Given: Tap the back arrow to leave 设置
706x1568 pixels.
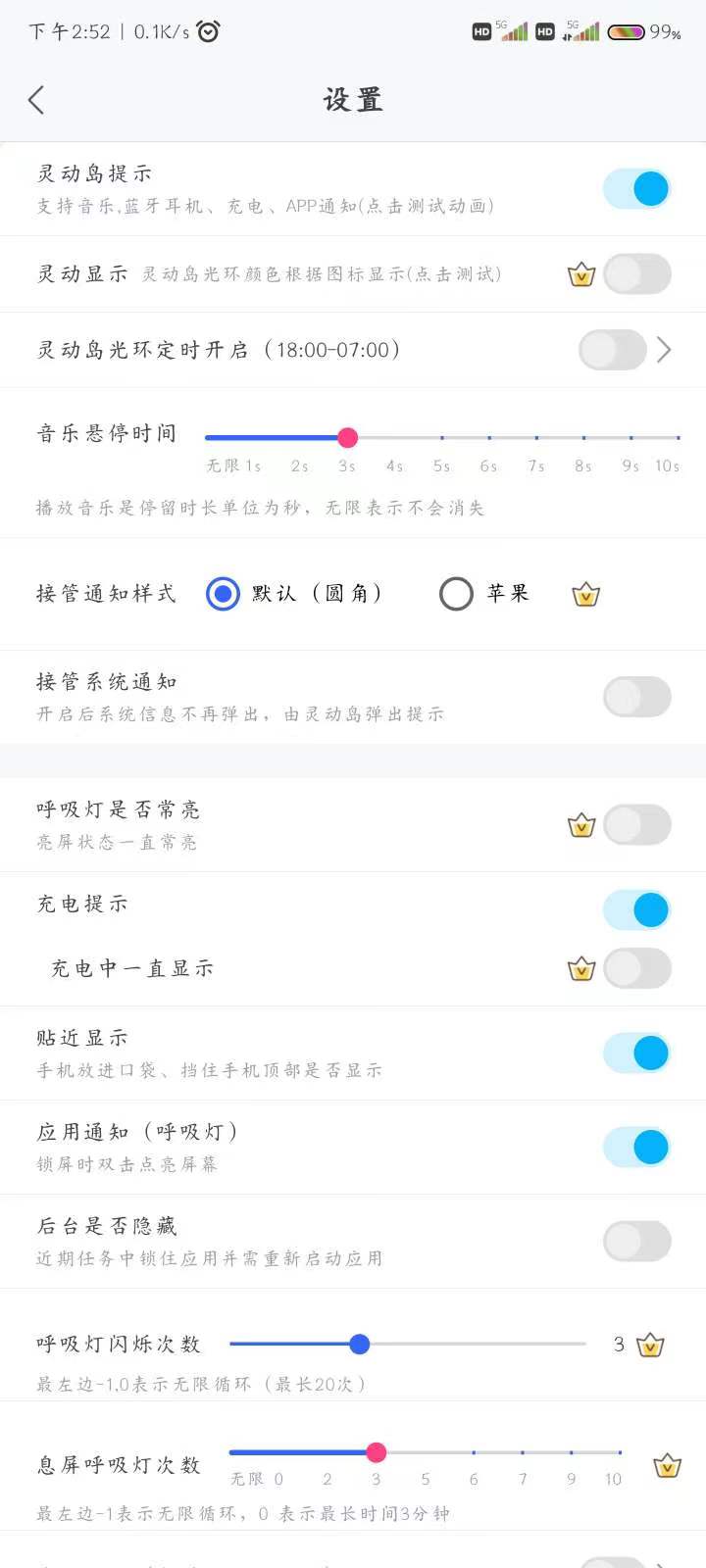Looking at the screenshot, I should click(37, 99).
